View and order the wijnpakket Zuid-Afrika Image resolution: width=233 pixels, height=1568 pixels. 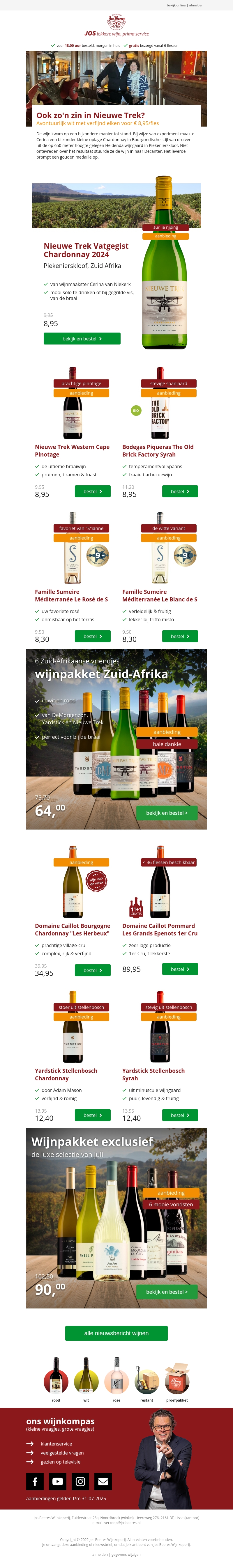167,812
